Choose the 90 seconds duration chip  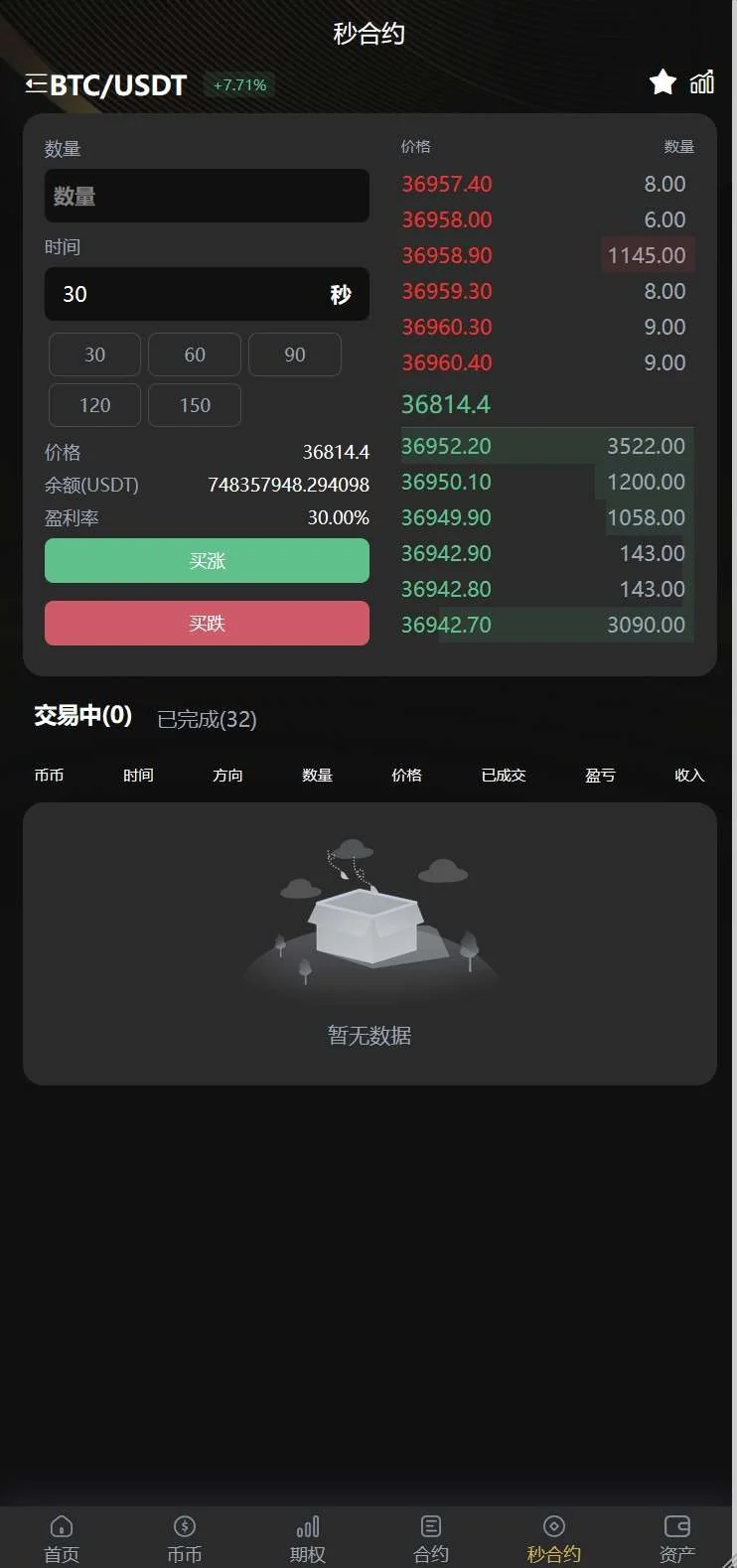[x=295, y=355]
